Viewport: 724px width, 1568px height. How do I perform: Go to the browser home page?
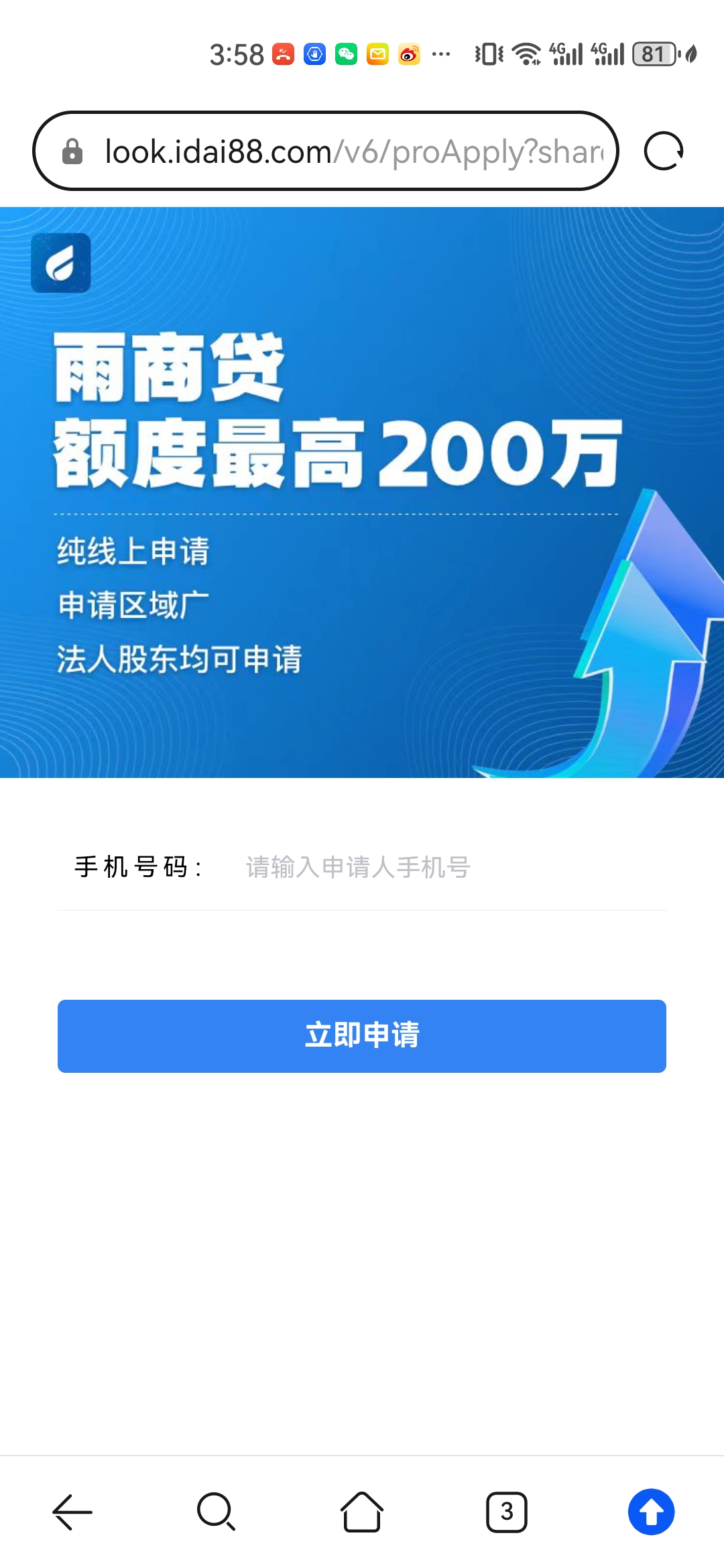tap(362, 1512)
